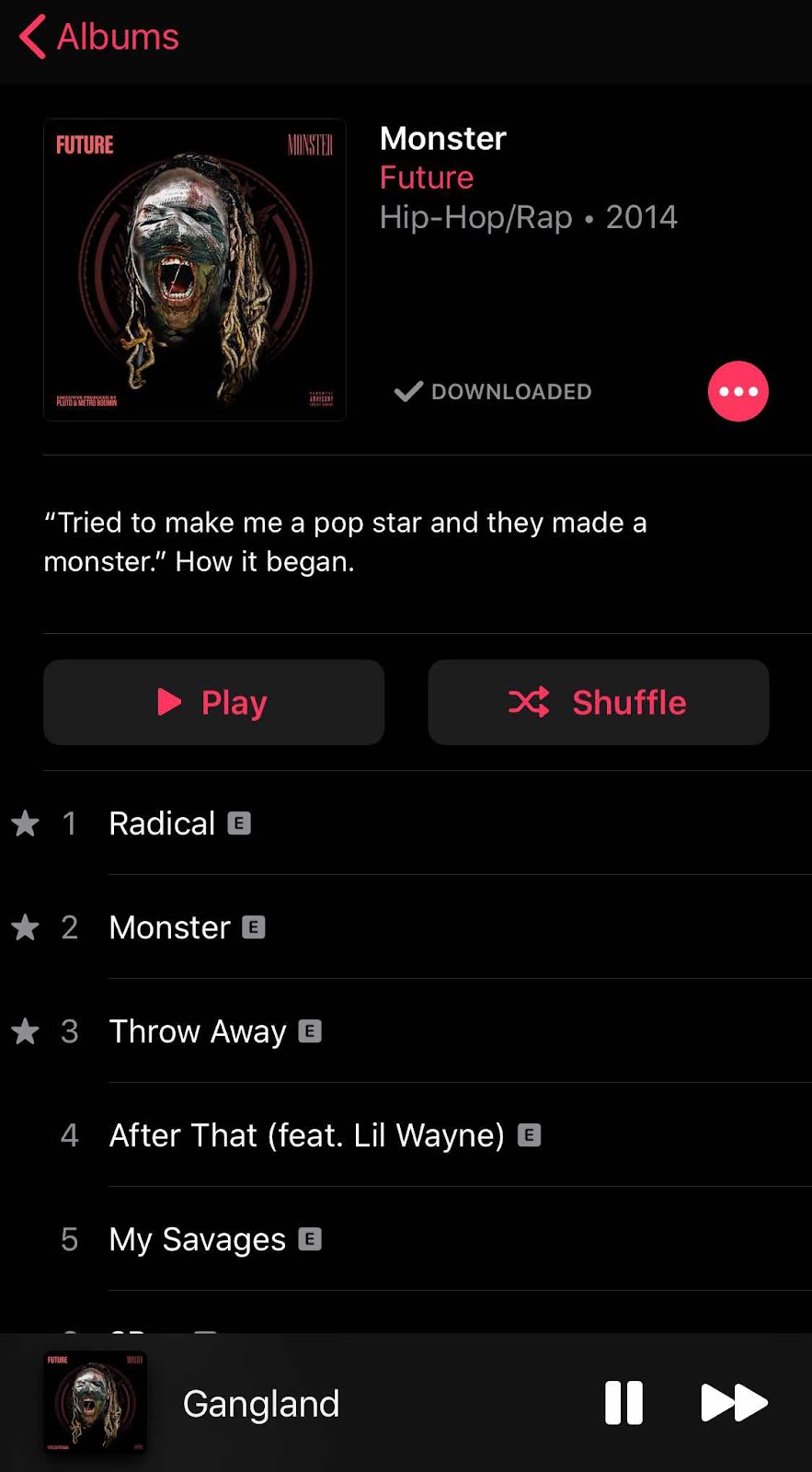Open the Gangland now playing bar
The image size is (812, 1472).
click(261, 1404)
